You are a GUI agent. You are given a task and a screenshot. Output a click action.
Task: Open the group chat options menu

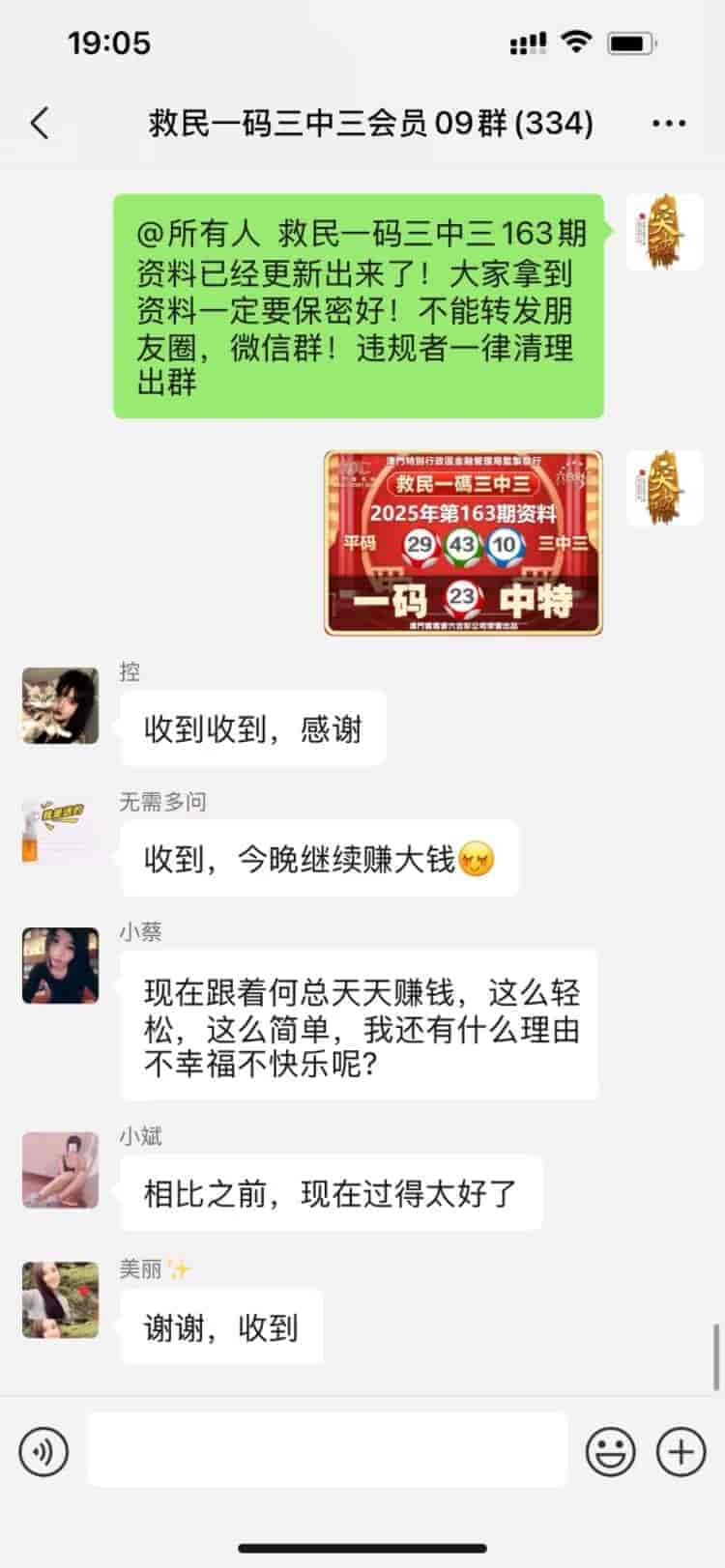669,124
